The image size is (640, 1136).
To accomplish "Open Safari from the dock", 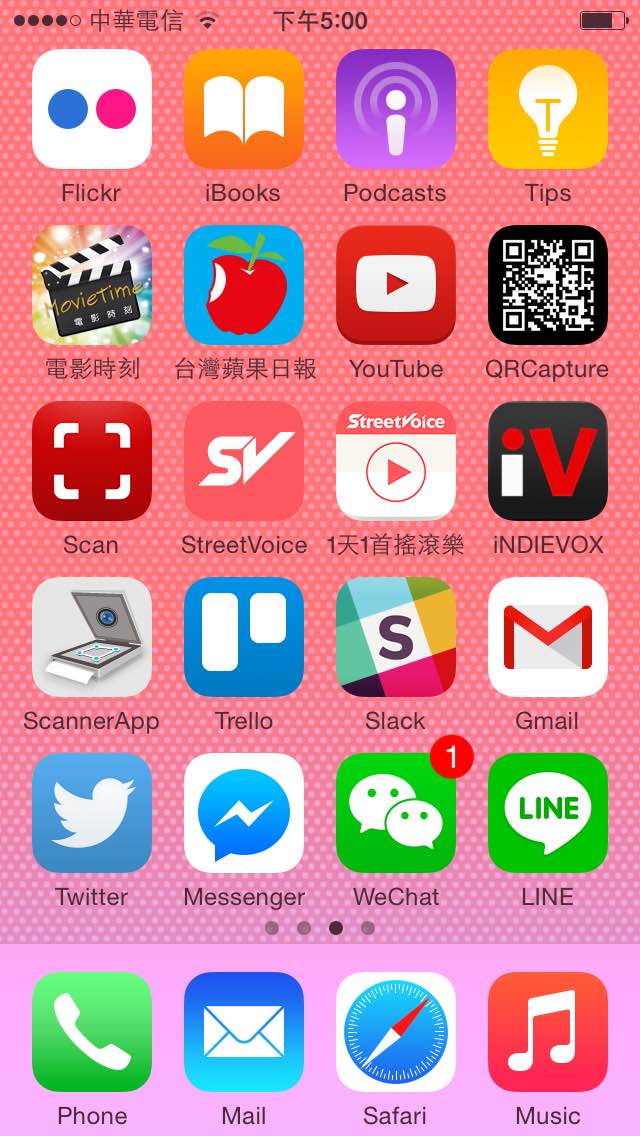I will (x=396, y=1032).
